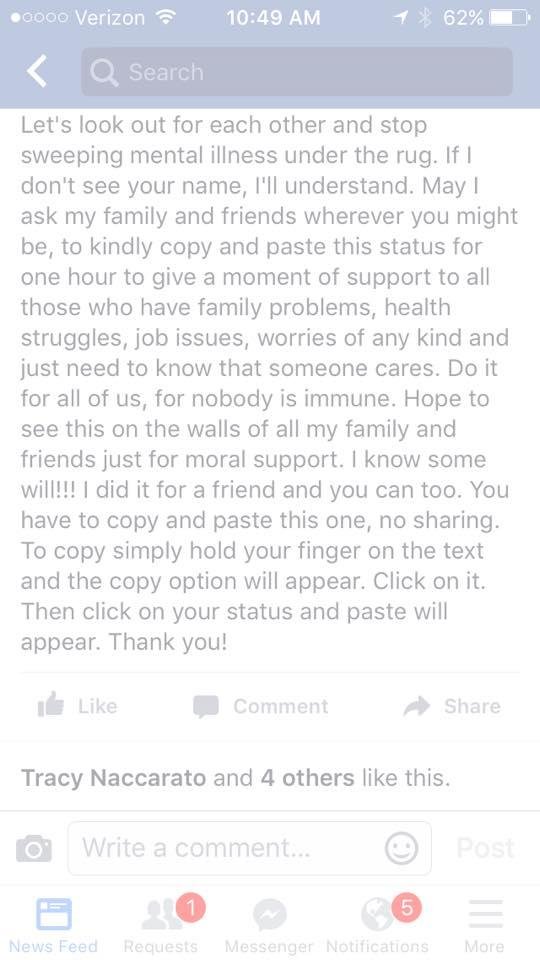The image size is (540, 960).
Task: View the 4 others who liked this
Action: click(x=307, y=778)
